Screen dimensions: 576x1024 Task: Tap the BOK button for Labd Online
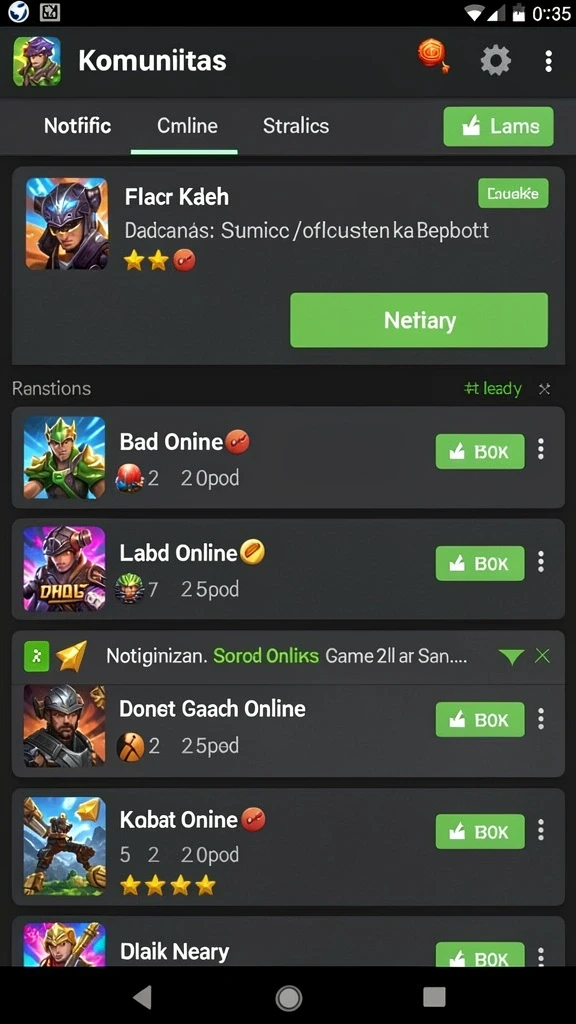point(480,563)
